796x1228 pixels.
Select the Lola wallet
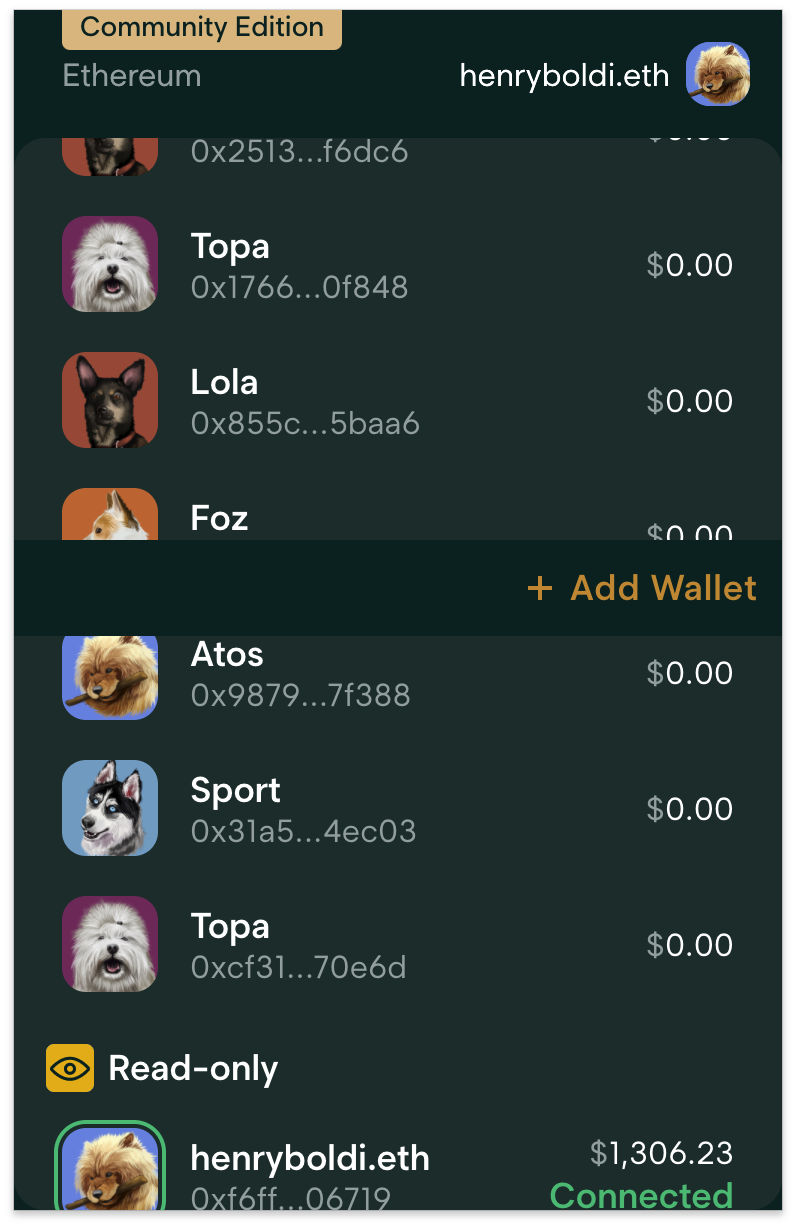tap(397, 401)
